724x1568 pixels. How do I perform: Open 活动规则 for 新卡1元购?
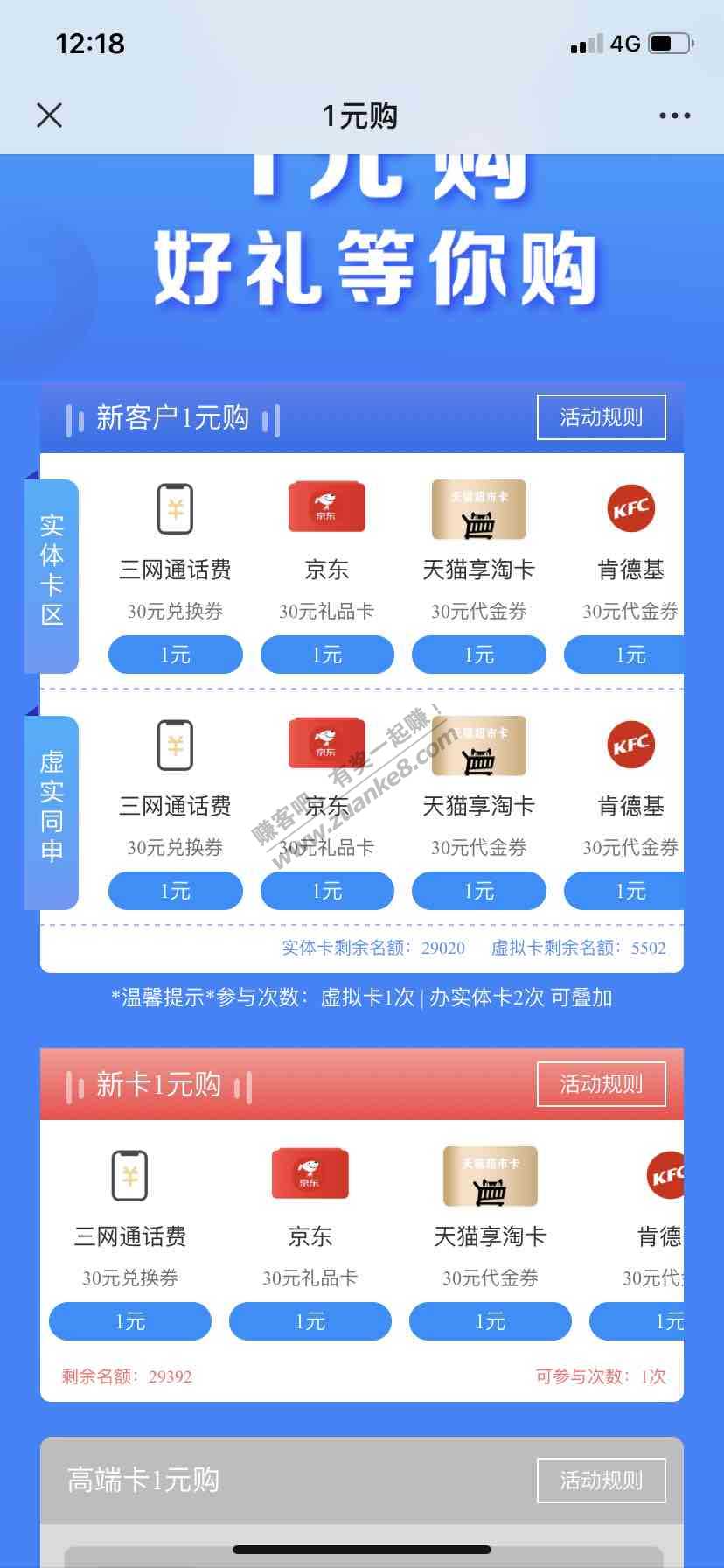(601, 1084)
